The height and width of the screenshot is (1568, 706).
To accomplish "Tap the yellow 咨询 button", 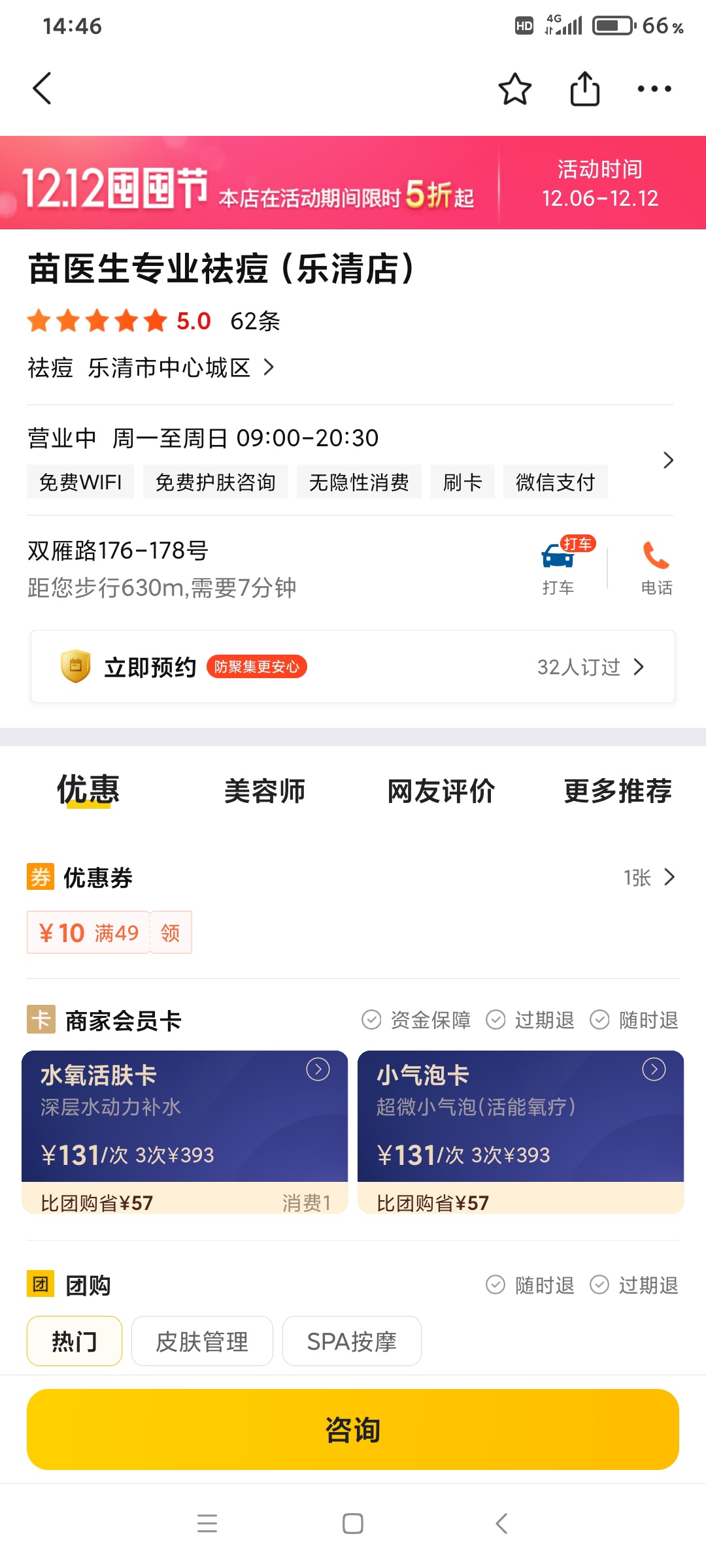I will click(353, 1429).
